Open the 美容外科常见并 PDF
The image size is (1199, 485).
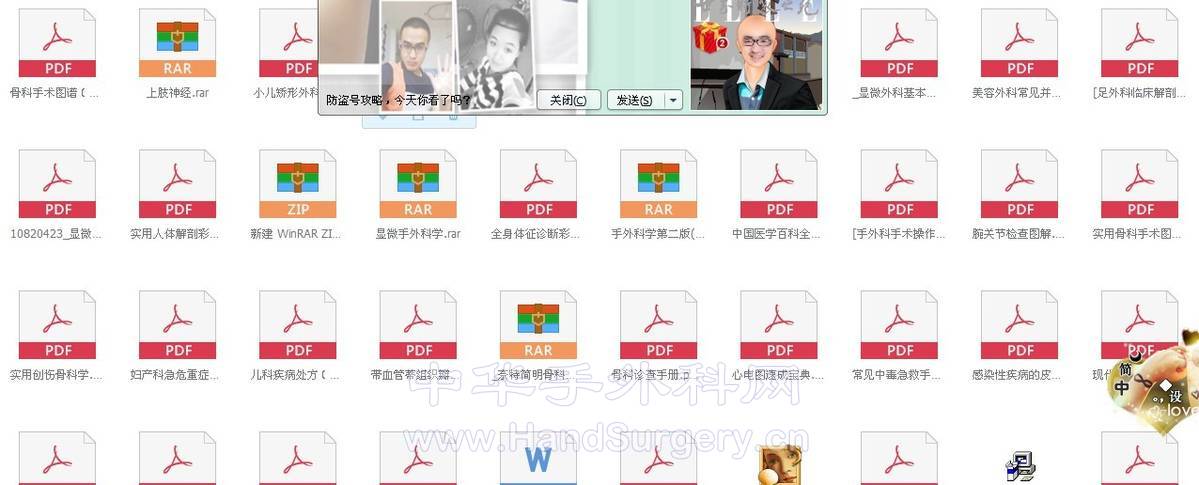1019,45
